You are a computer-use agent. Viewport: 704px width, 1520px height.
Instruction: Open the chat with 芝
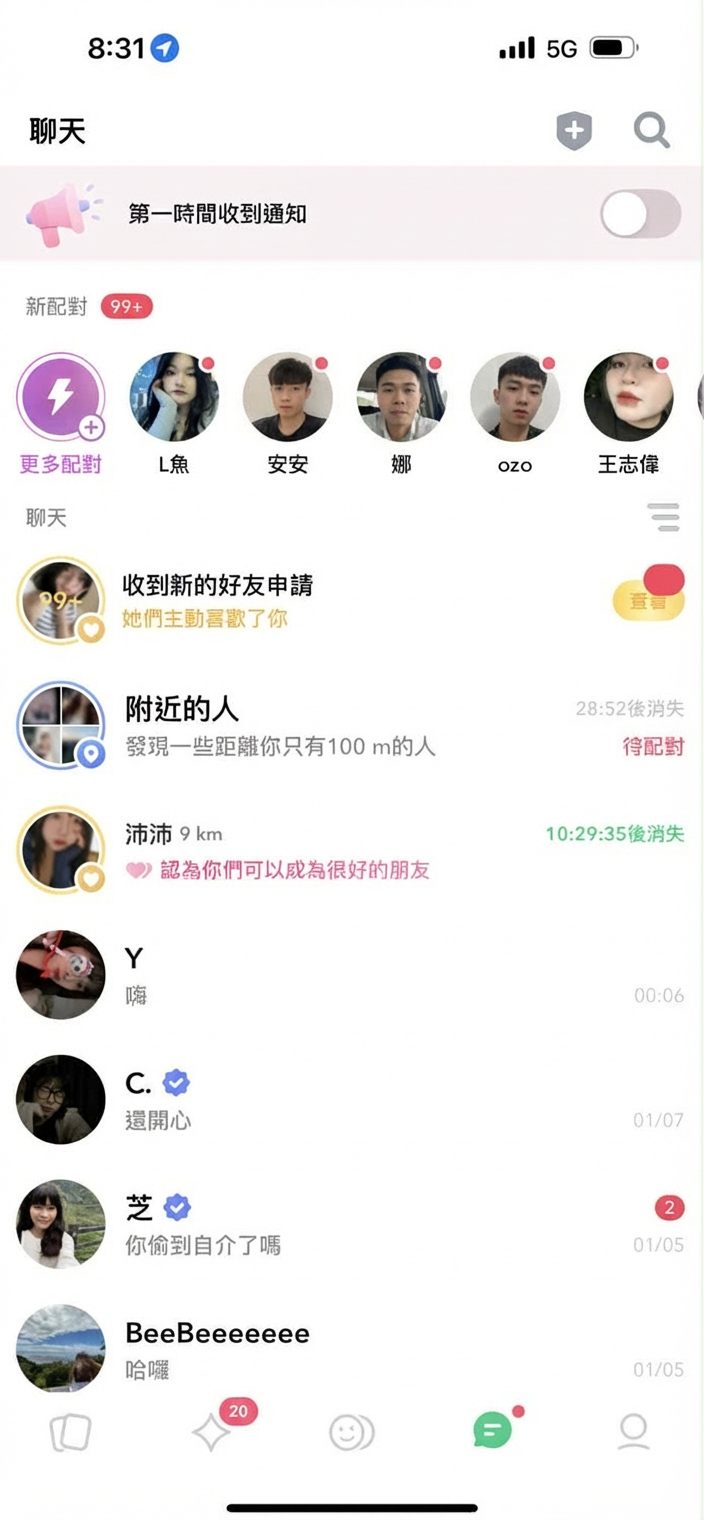point(350,1224)
